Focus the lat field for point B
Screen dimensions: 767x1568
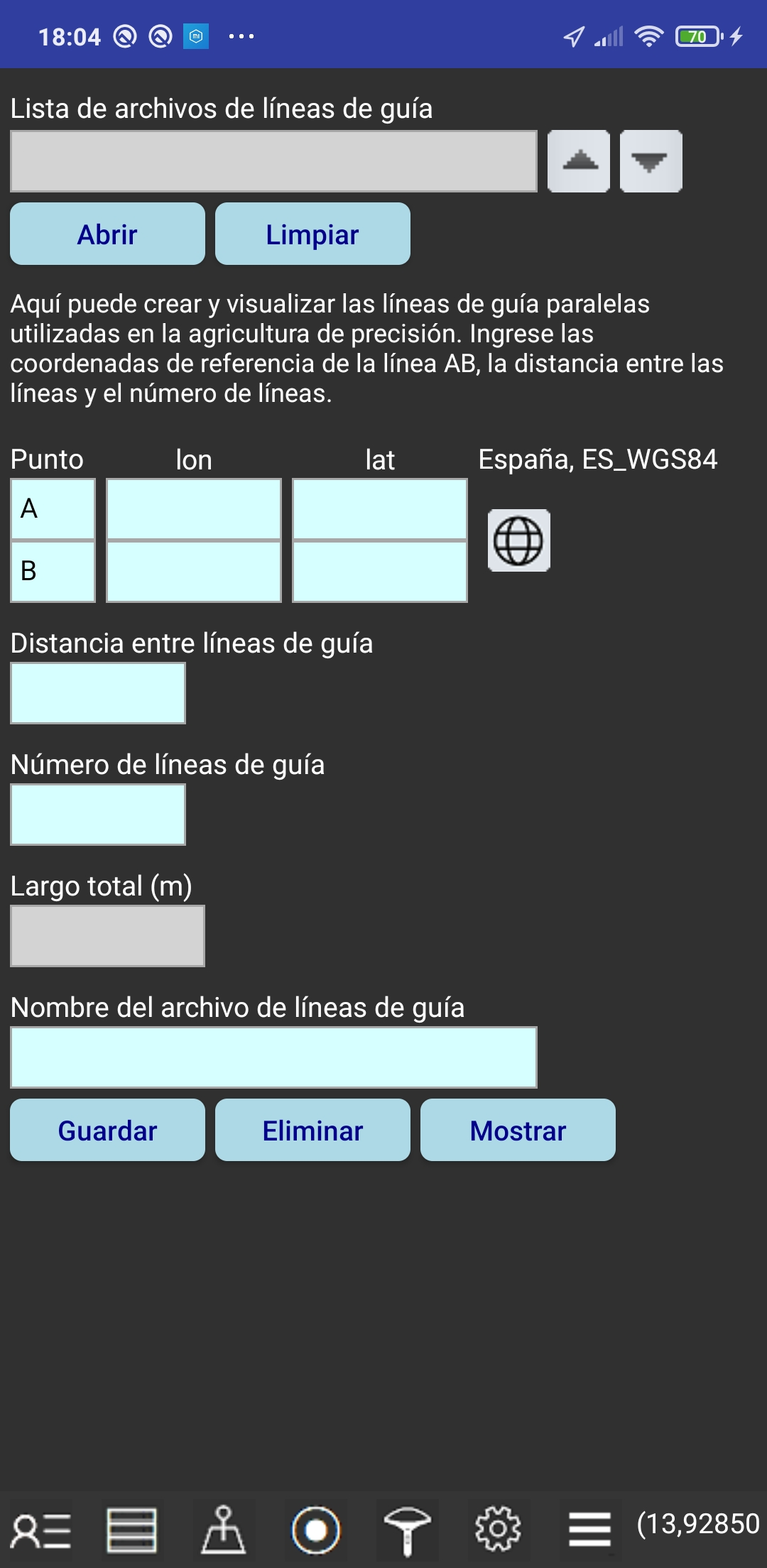[379, 571]
